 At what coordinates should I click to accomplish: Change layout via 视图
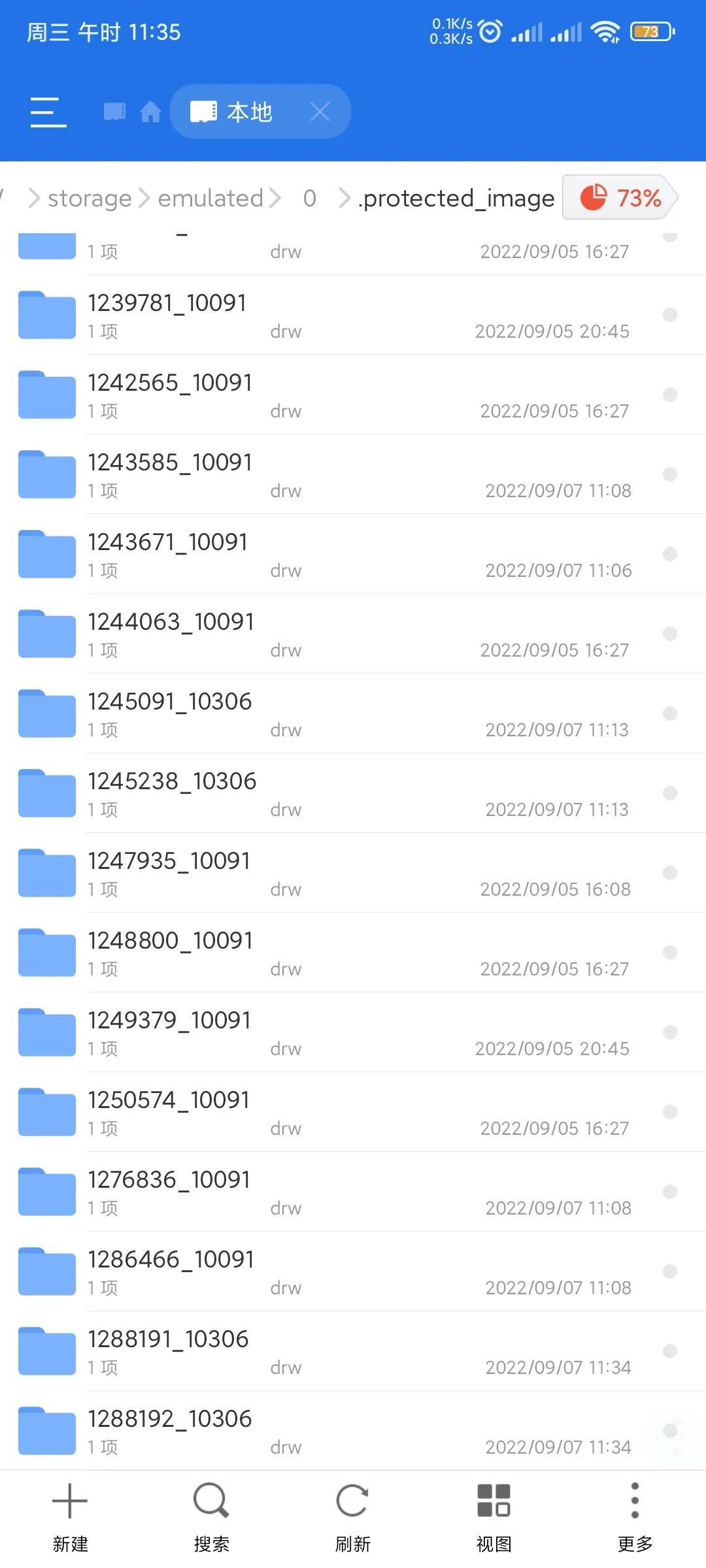[494, 1517]
